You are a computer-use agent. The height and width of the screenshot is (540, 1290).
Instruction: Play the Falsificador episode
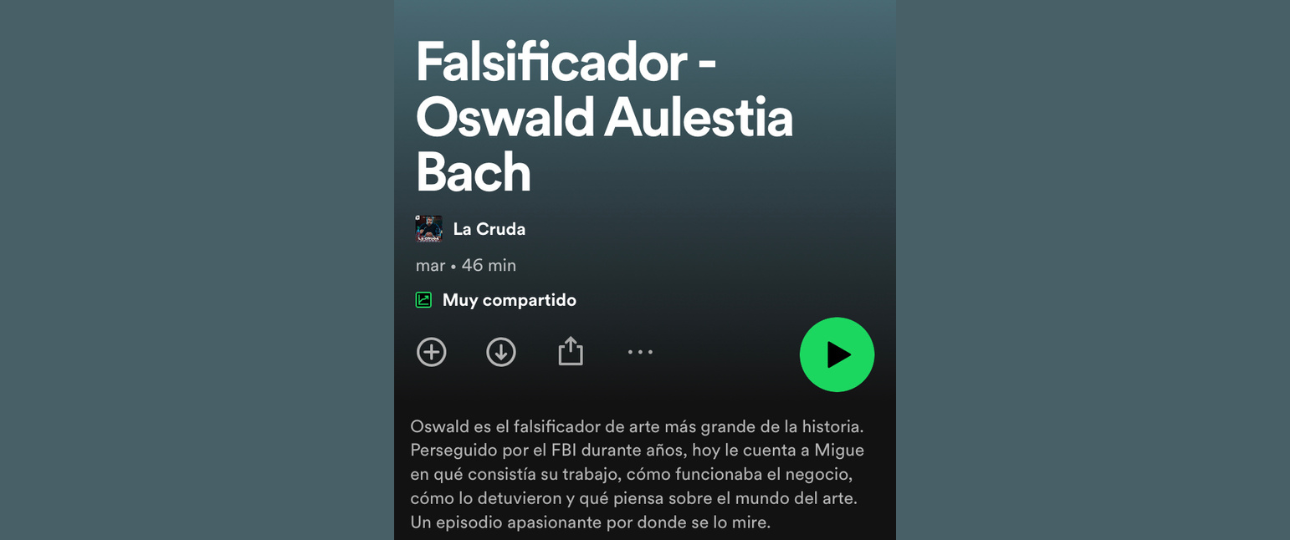tap(837, 354)
